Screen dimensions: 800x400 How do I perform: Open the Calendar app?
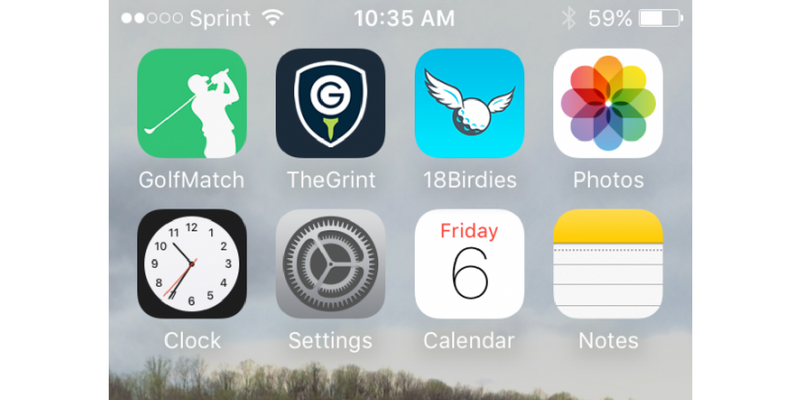click(x=469, y=264)
